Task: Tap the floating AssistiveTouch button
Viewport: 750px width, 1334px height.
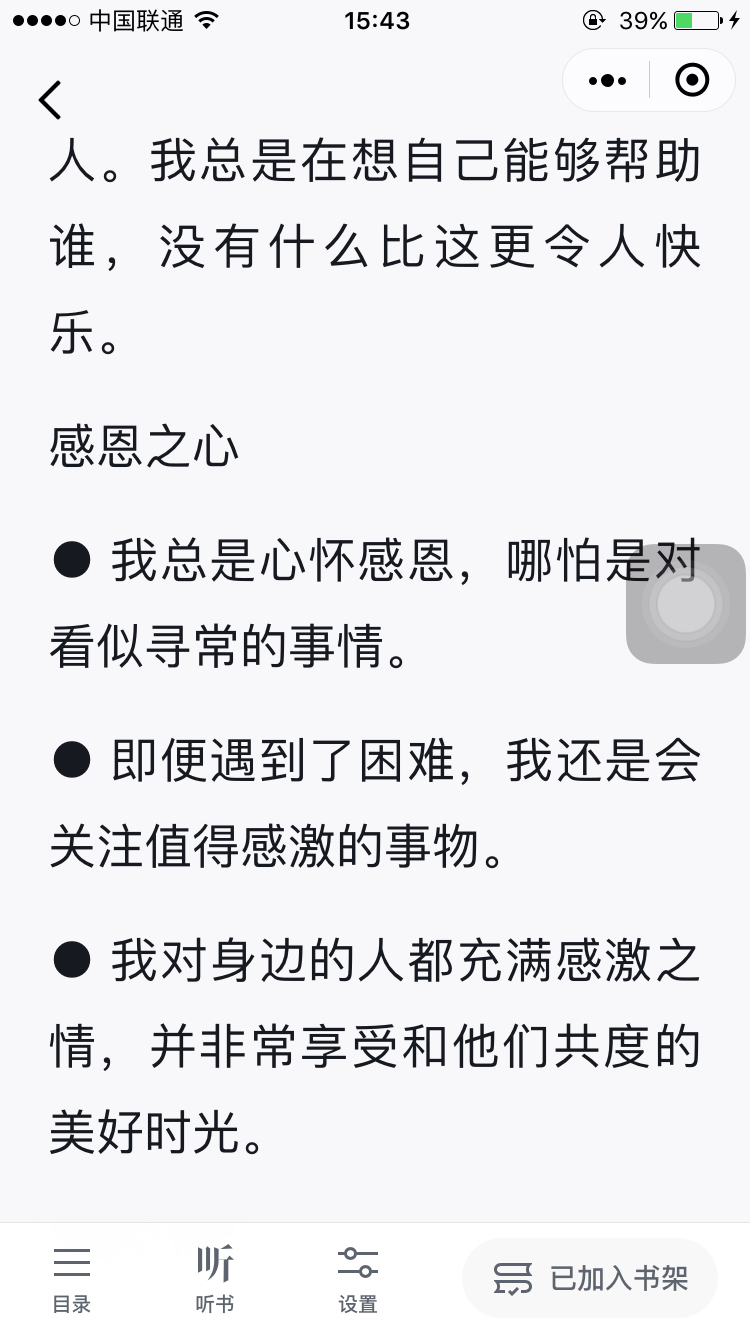Action: [686, 603]
